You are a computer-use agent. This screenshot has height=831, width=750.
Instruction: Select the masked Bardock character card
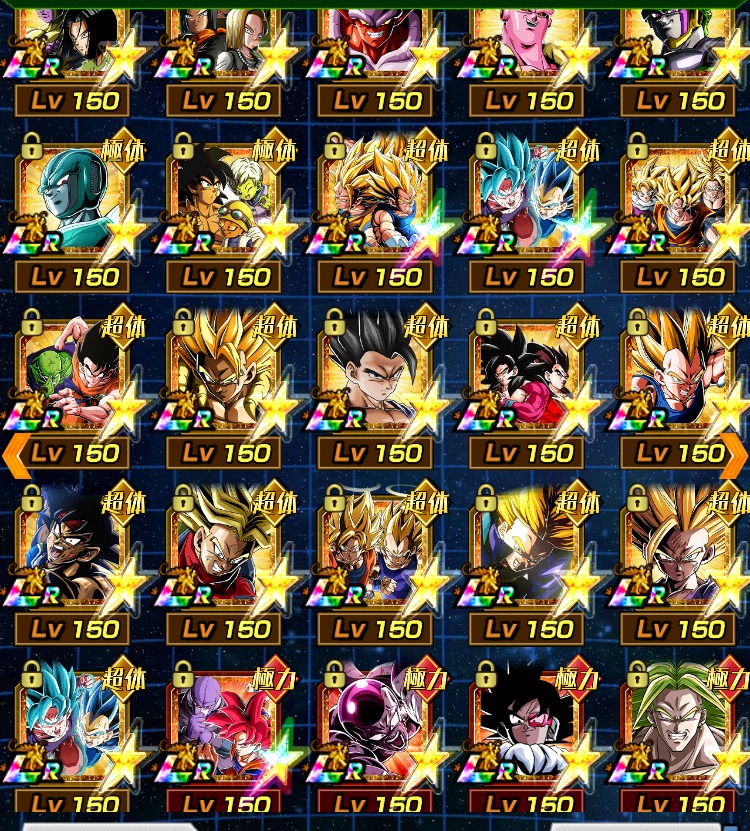coord(73,552)
